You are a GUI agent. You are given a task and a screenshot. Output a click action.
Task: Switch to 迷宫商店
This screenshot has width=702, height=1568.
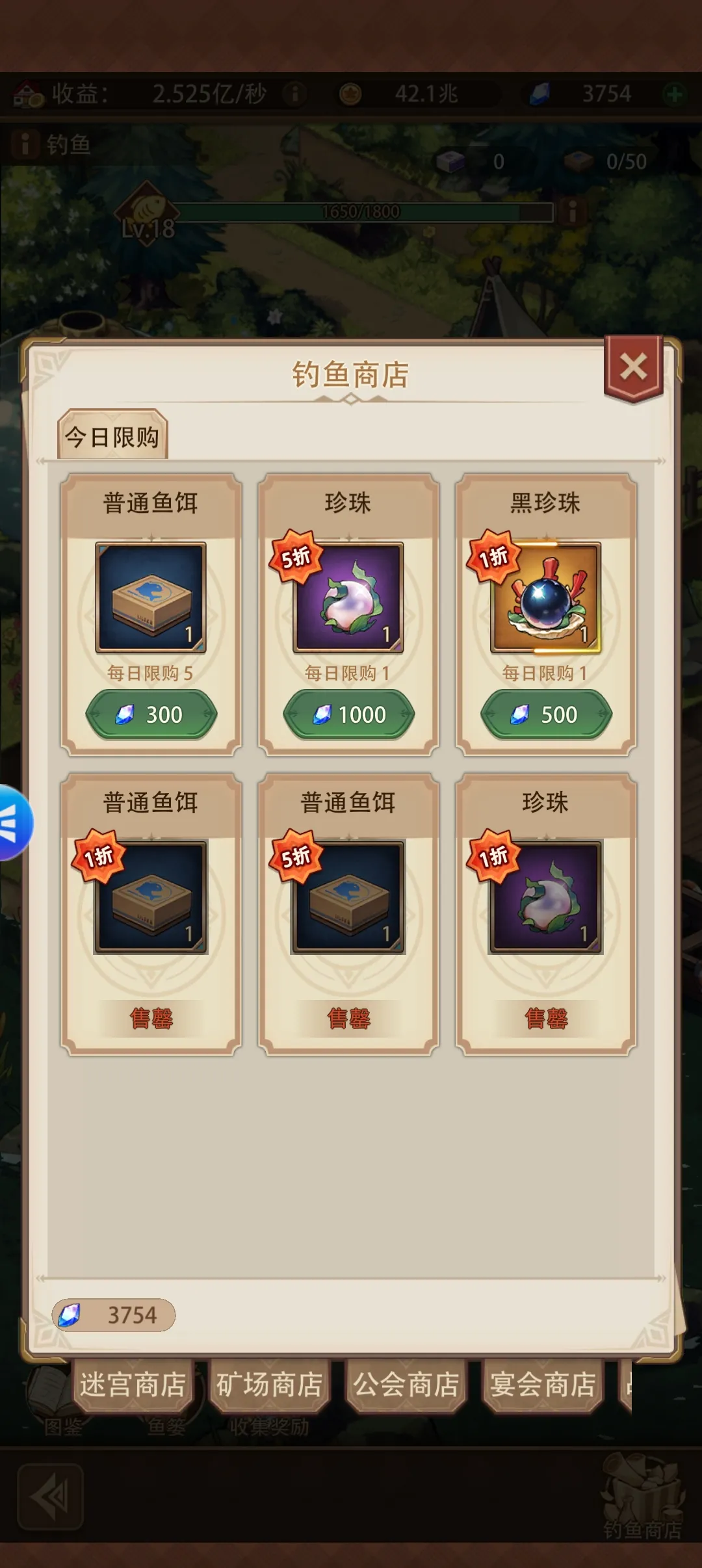tap(133, 1385)
